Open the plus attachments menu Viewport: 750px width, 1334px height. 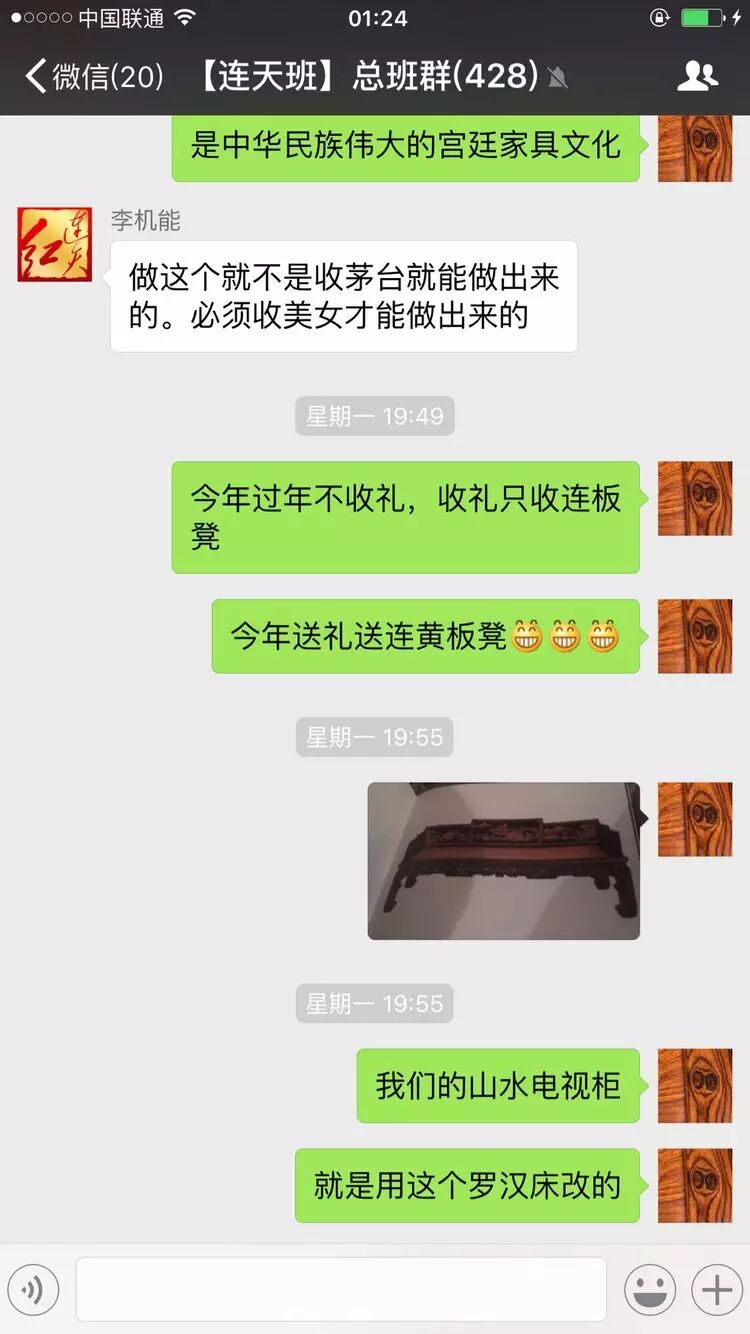pos(716,1290)
